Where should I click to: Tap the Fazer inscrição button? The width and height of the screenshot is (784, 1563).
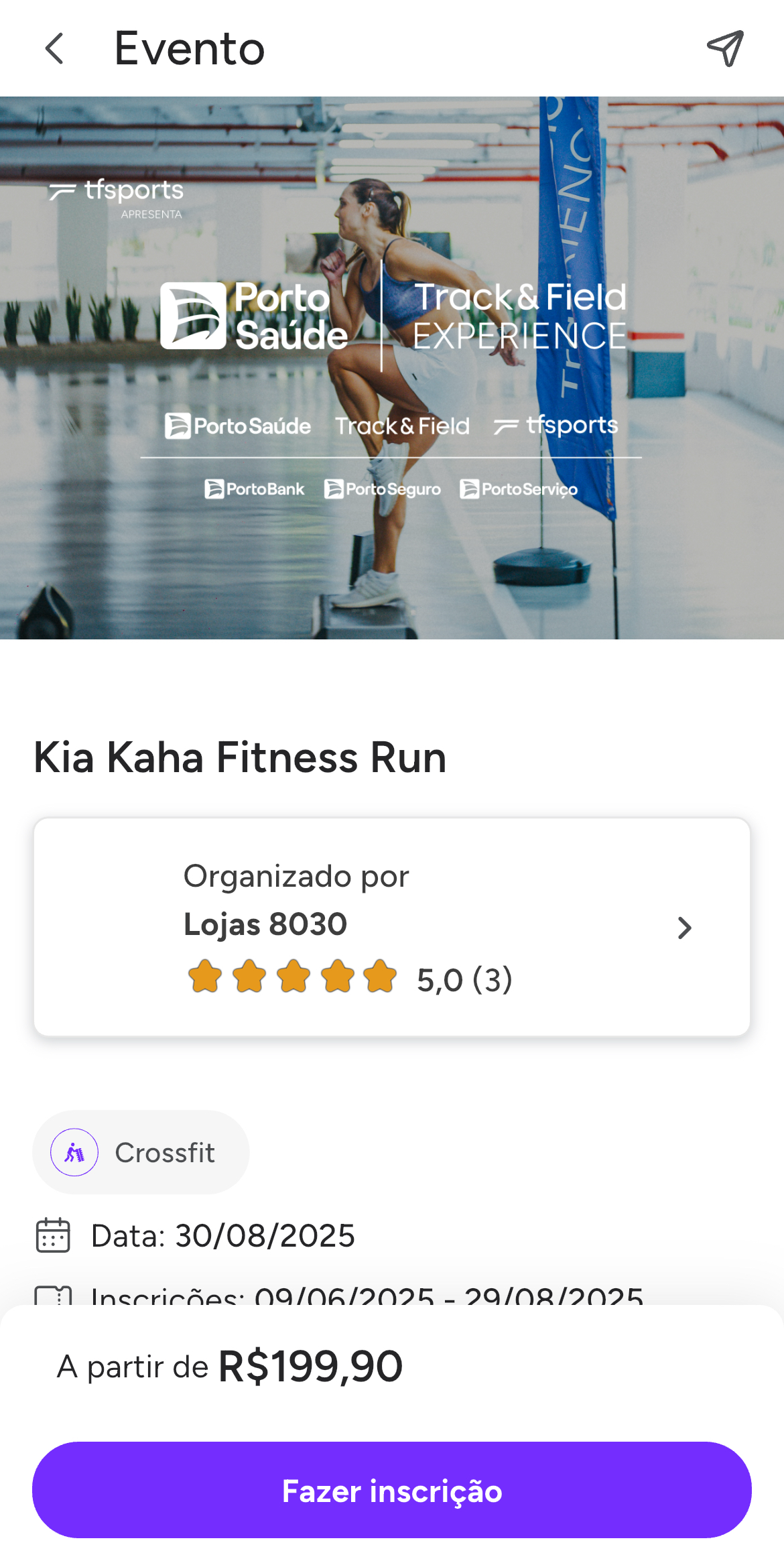coord(391,1490)
